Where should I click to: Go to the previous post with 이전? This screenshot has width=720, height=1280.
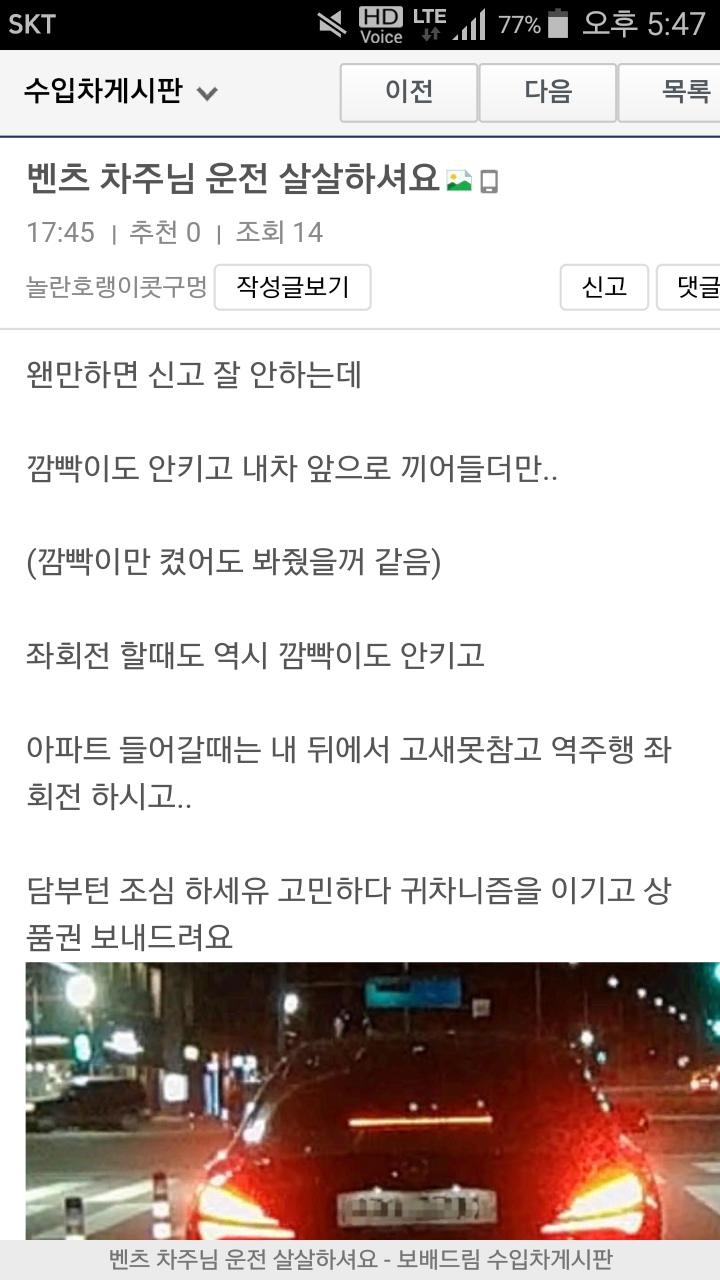click(x=408, y=93)
